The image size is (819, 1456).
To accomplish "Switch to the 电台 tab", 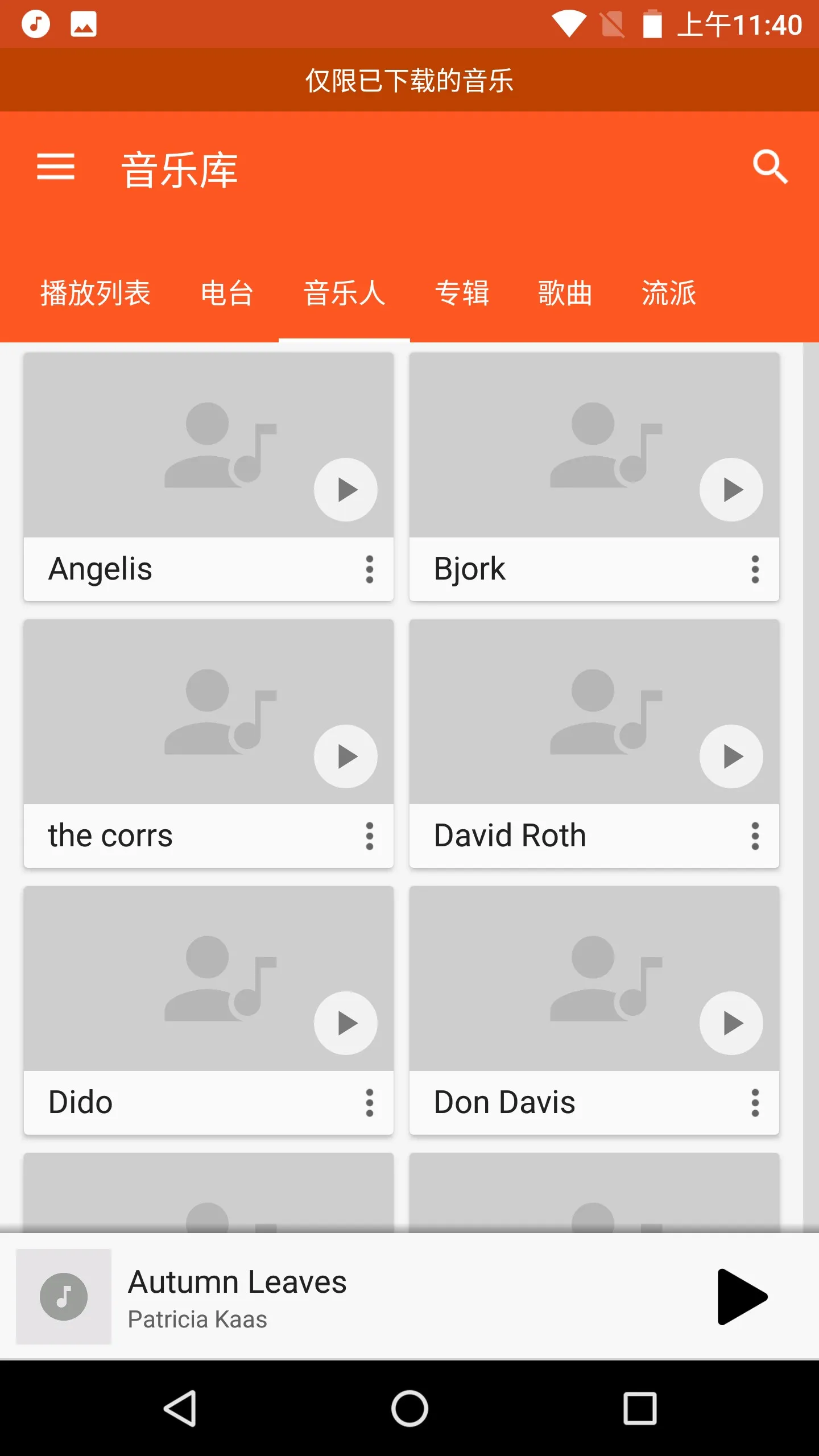I will pyautogui.click(x=227, y=293).
